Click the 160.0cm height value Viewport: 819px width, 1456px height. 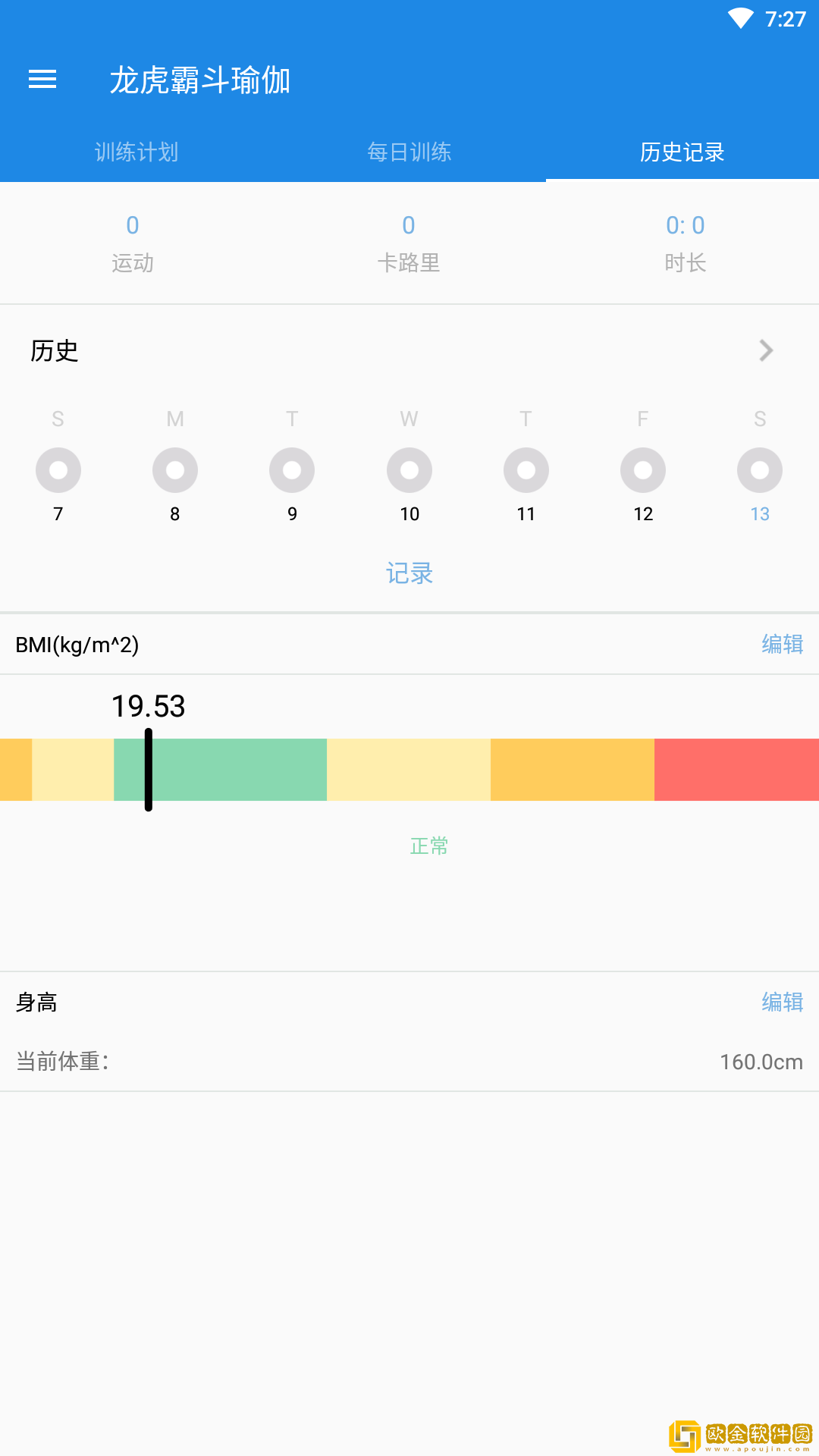coord(762,1062)
